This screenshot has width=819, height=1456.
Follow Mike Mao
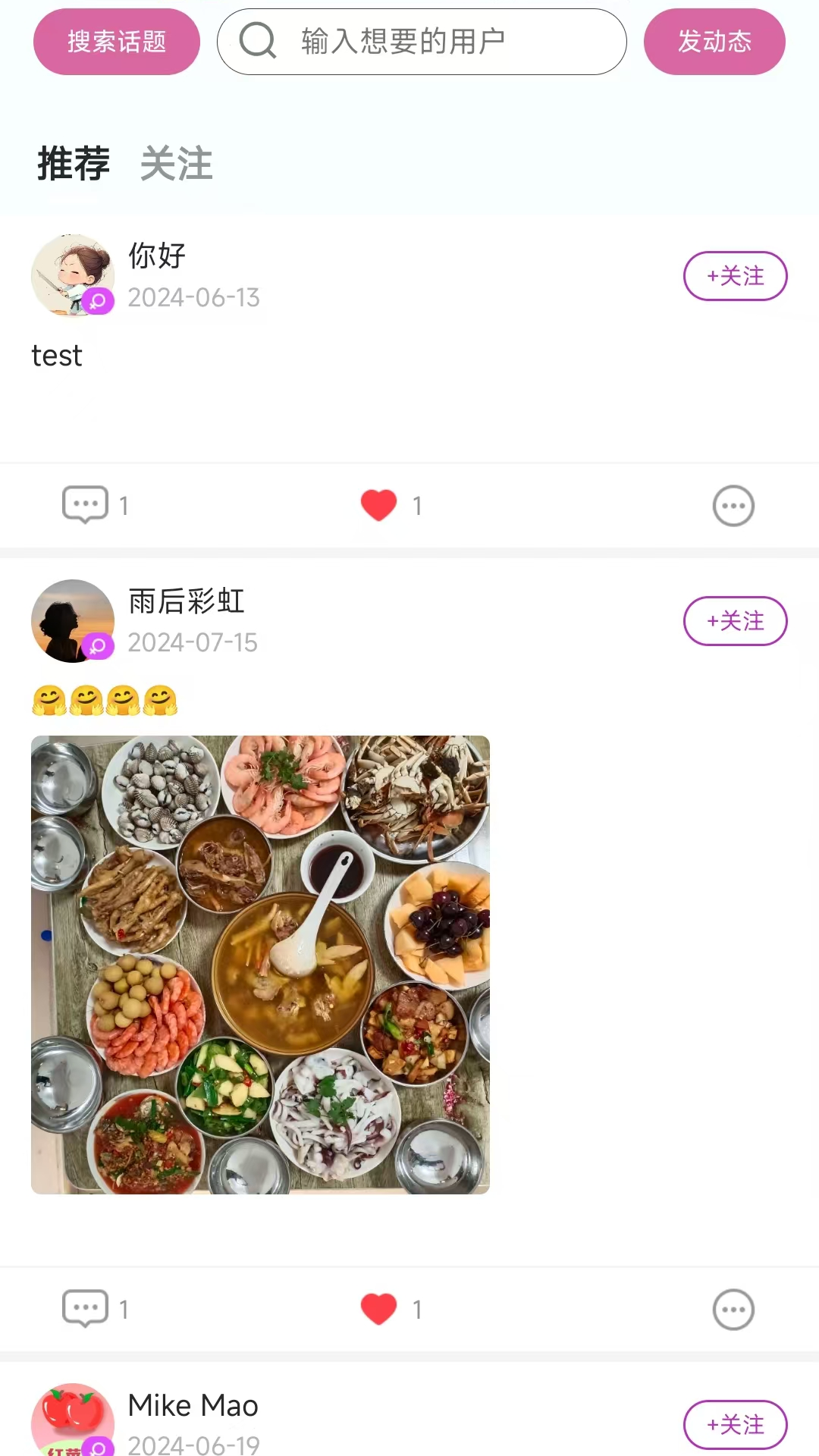[735, 1424]
